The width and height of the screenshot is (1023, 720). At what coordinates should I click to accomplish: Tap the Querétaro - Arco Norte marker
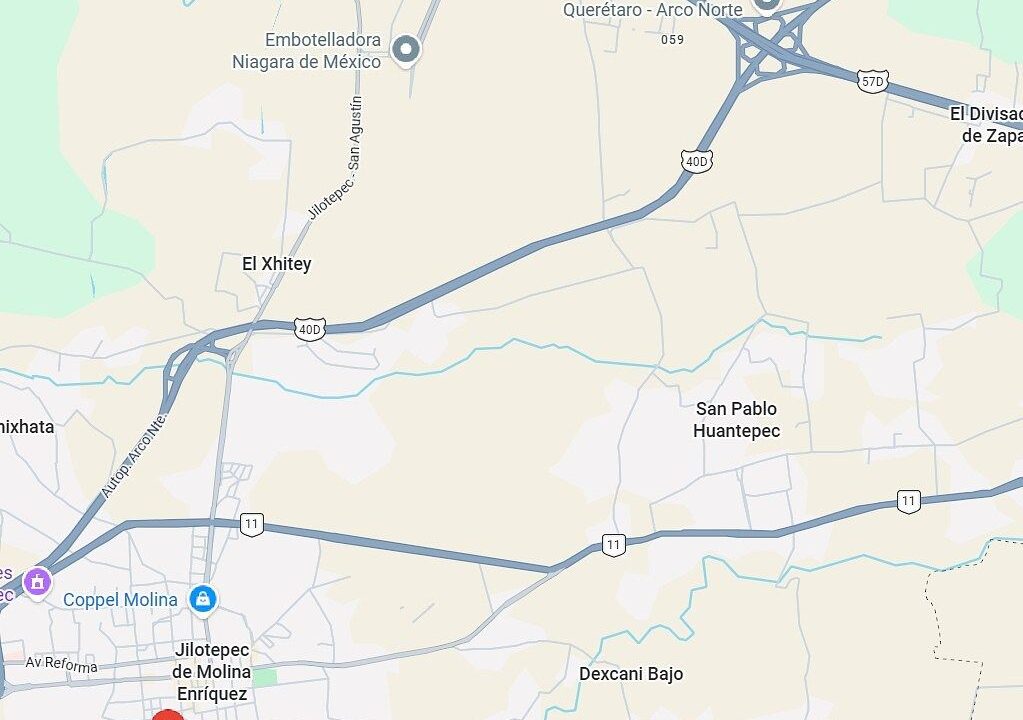click(x=766, y=4)
